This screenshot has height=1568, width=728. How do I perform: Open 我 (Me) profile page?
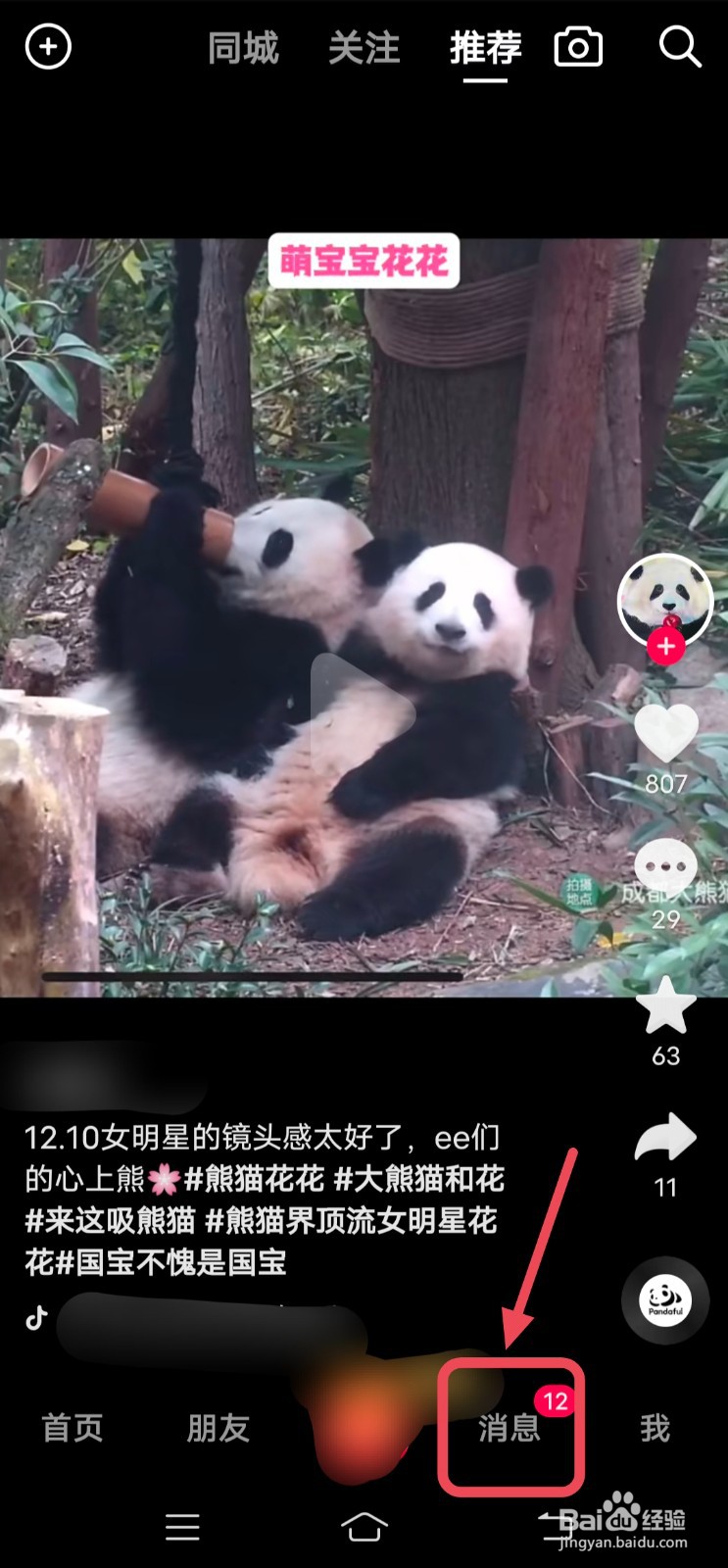655,1429
